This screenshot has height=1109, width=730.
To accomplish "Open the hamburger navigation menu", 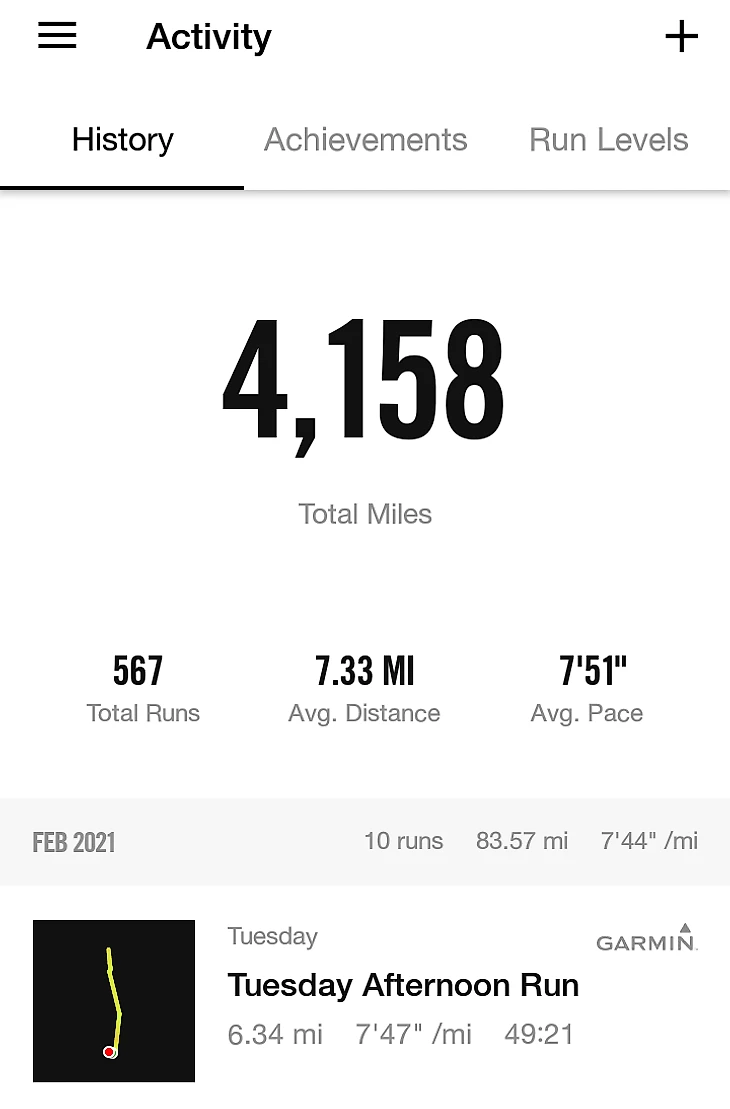I will coord(57,36).
